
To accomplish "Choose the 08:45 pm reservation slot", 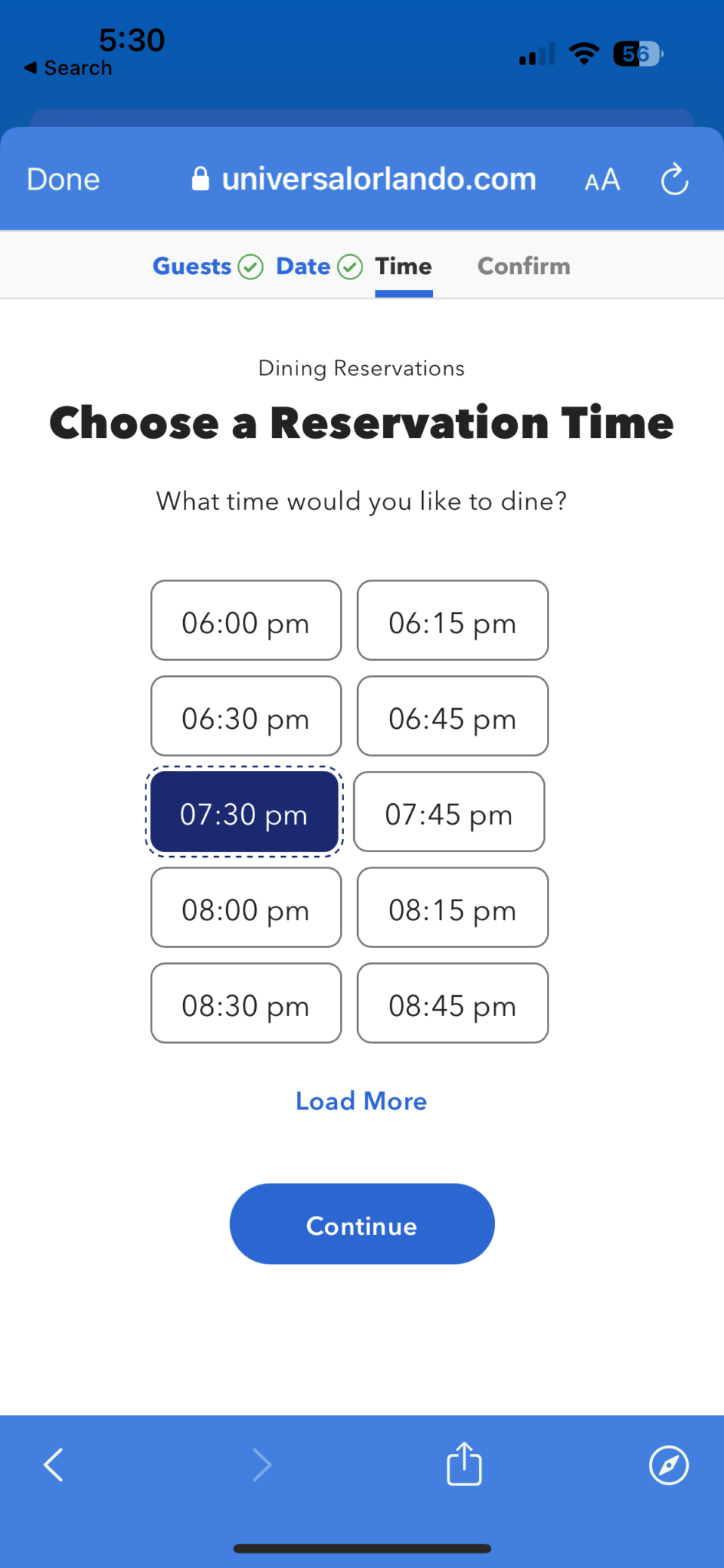I will [452, 1004].
